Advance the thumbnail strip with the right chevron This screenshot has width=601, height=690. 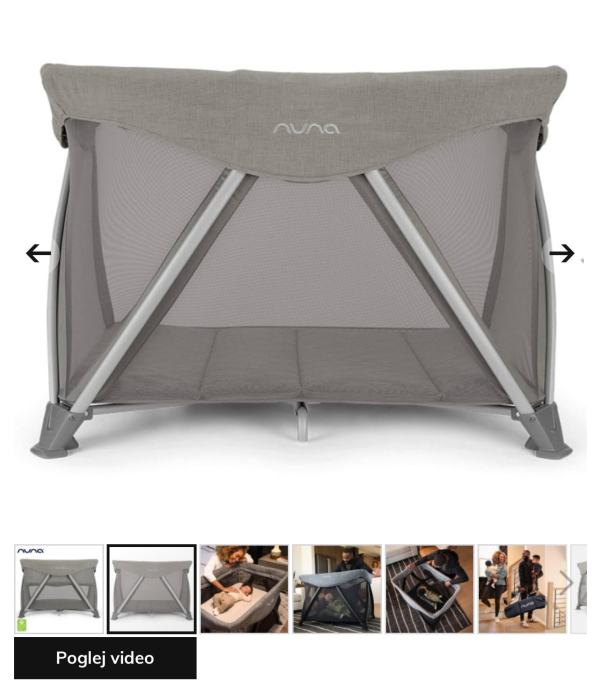point(566,582)
